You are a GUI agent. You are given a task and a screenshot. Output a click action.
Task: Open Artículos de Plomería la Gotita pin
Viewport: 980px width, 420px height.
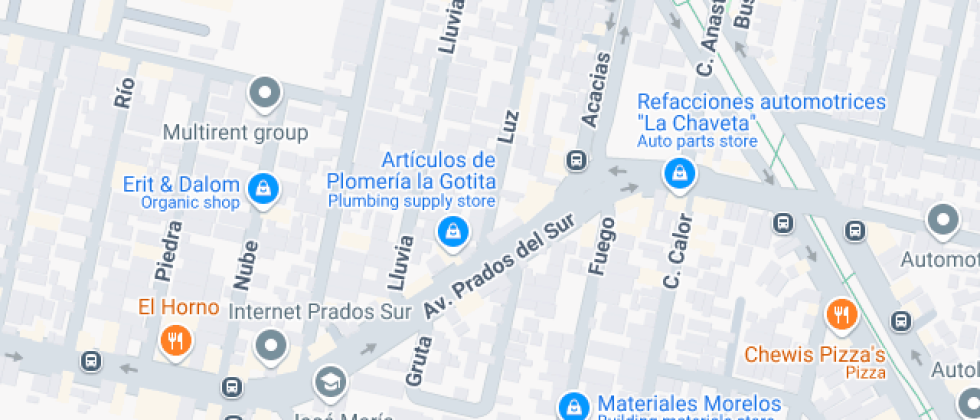[x=453, y=232]
